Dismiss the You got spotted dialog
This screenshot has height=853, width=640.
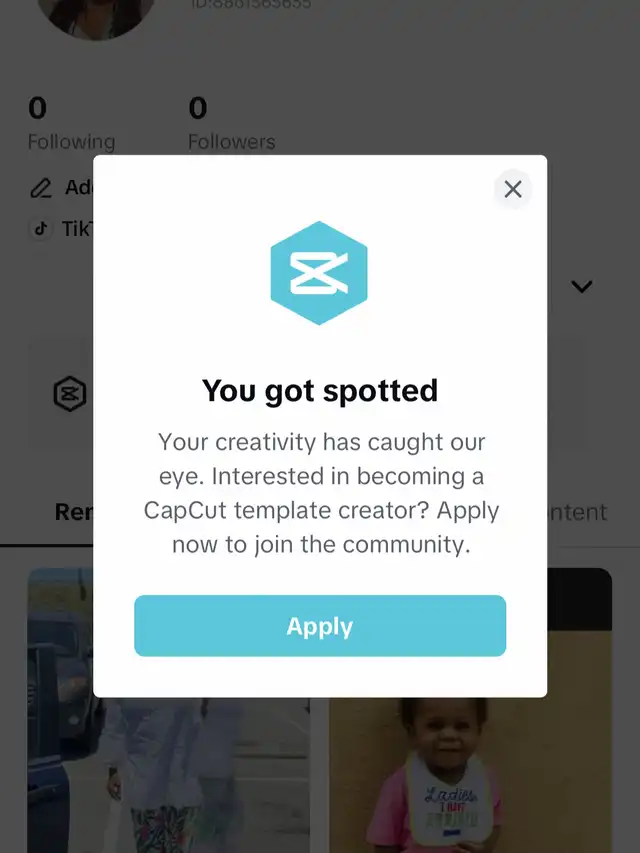coord(513,189)
